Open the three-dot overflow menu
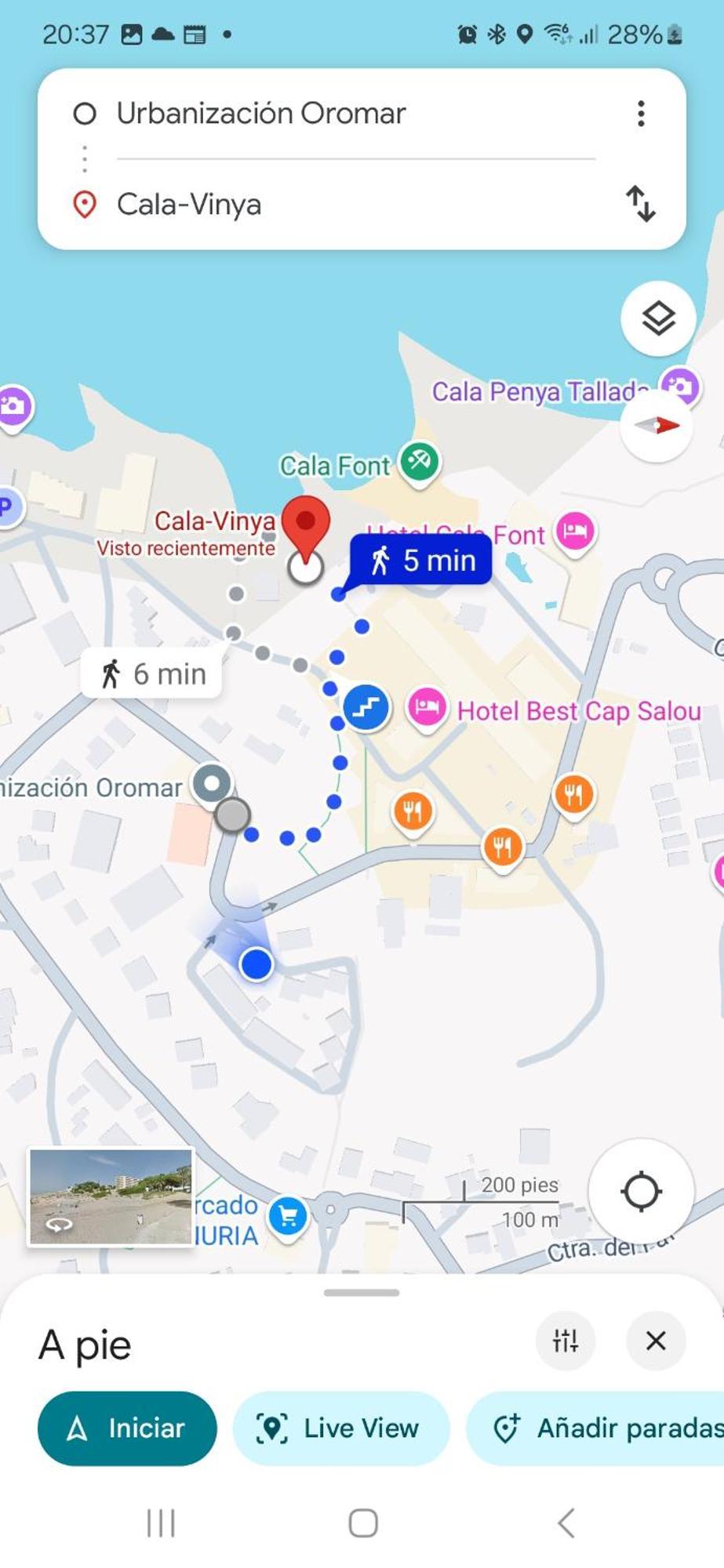This screenshot has height=1568, width=724. coord(641,114)
